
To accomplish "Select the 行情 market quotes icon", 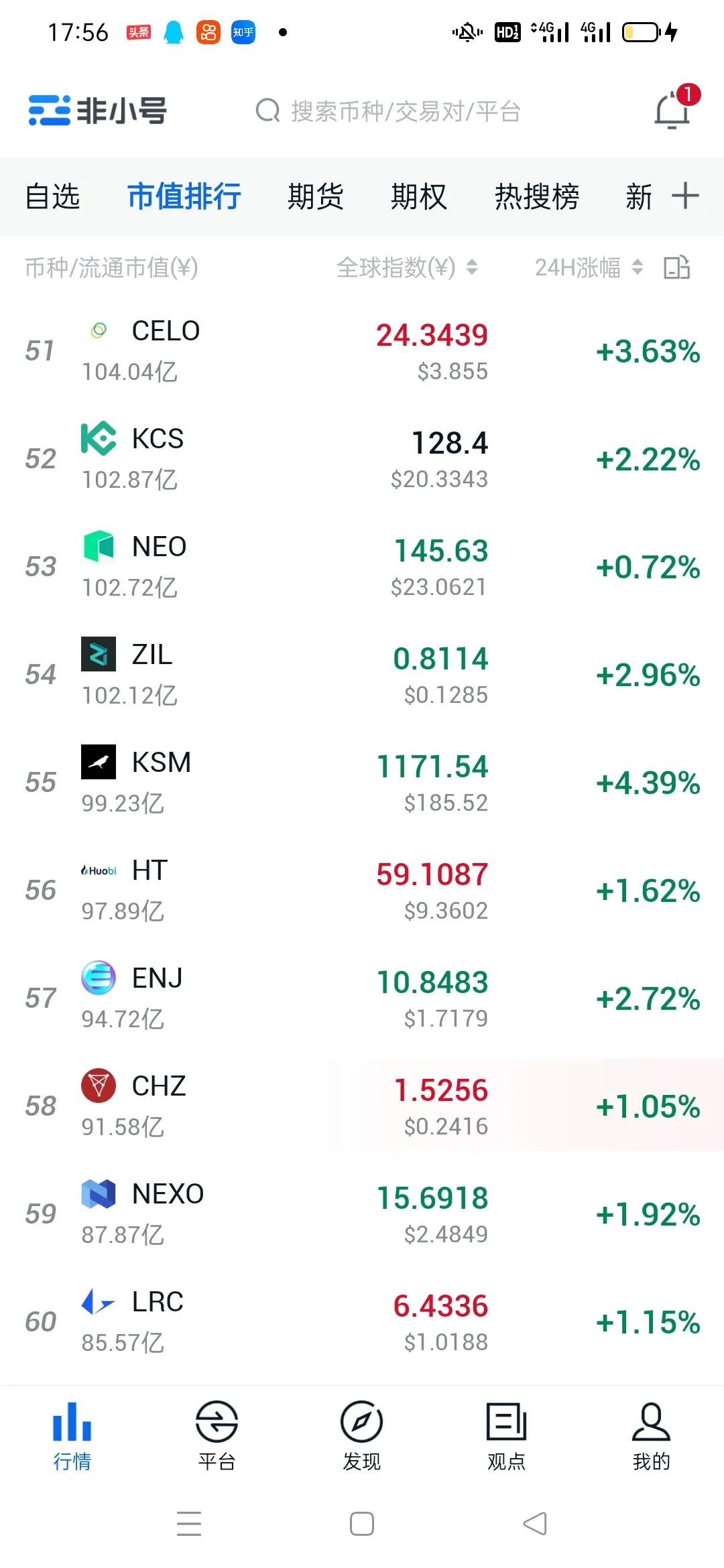I will (72, 1423).
